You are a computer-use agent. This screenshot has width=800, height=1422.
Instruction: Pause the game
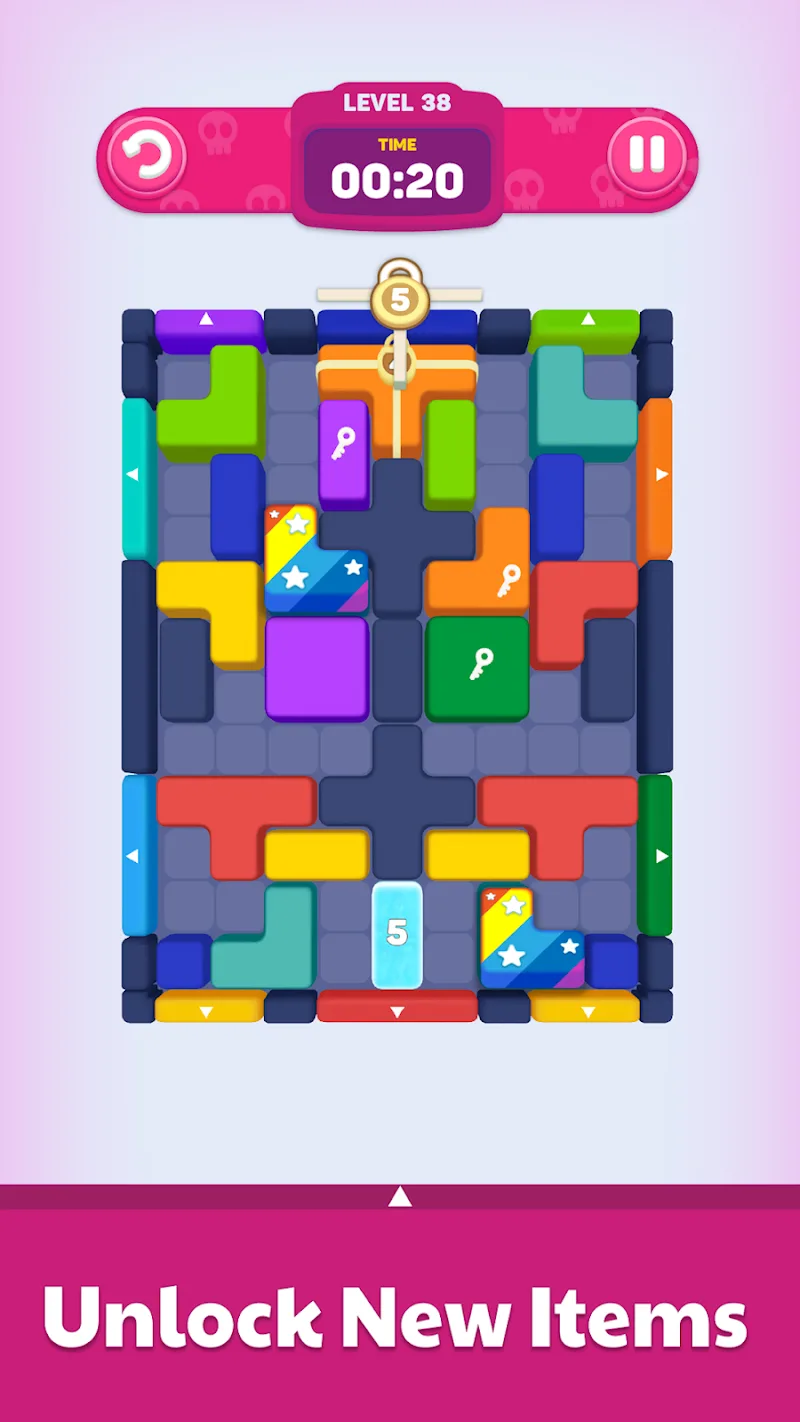646,154
